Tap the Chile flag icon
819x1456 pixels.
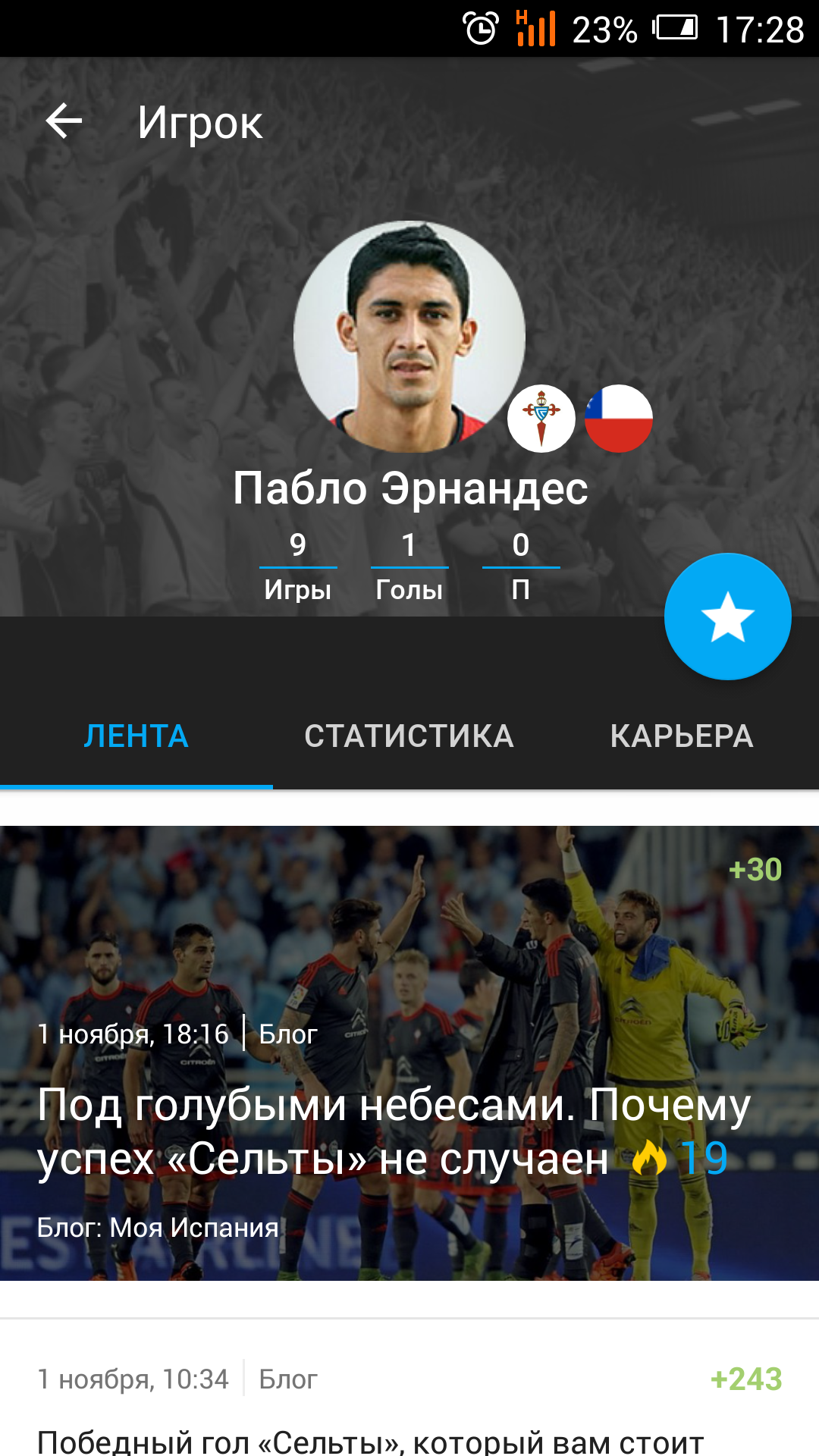pyautogui.click(x=619, y=419)
